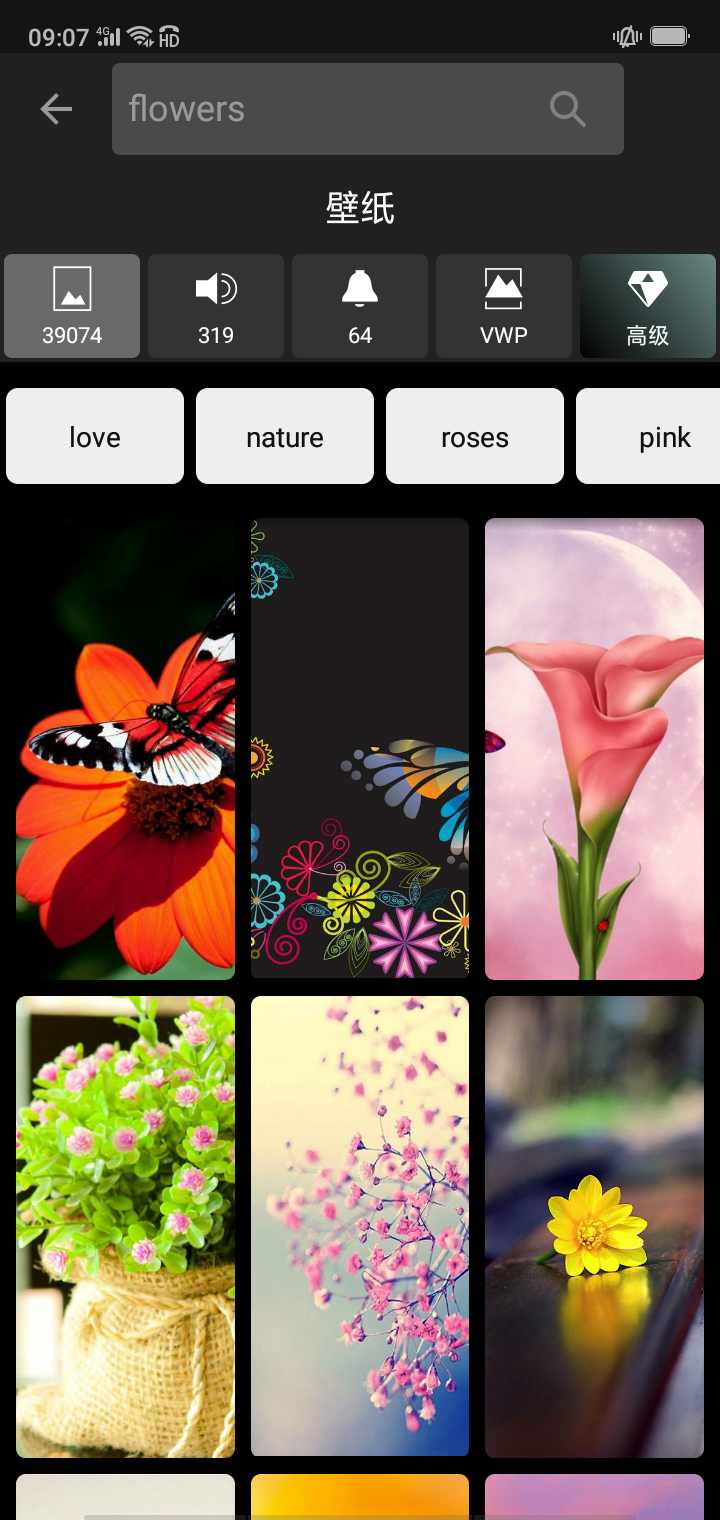Open the wallpapers category showing 39074 results
Screen dimensions: 720x1520
(x=71, y=305)
